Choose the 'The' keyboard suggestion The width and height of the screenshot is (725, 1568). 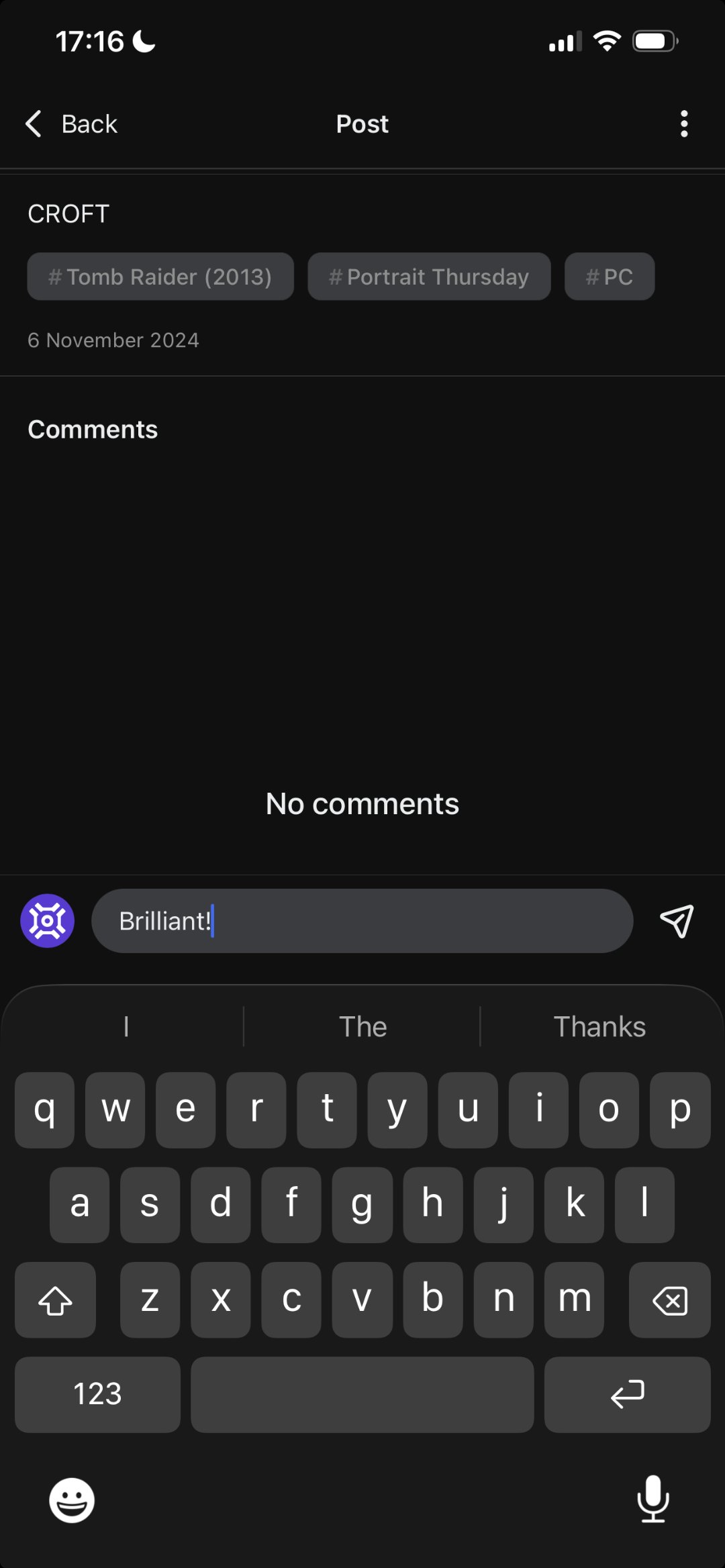tap(362, 1026)
